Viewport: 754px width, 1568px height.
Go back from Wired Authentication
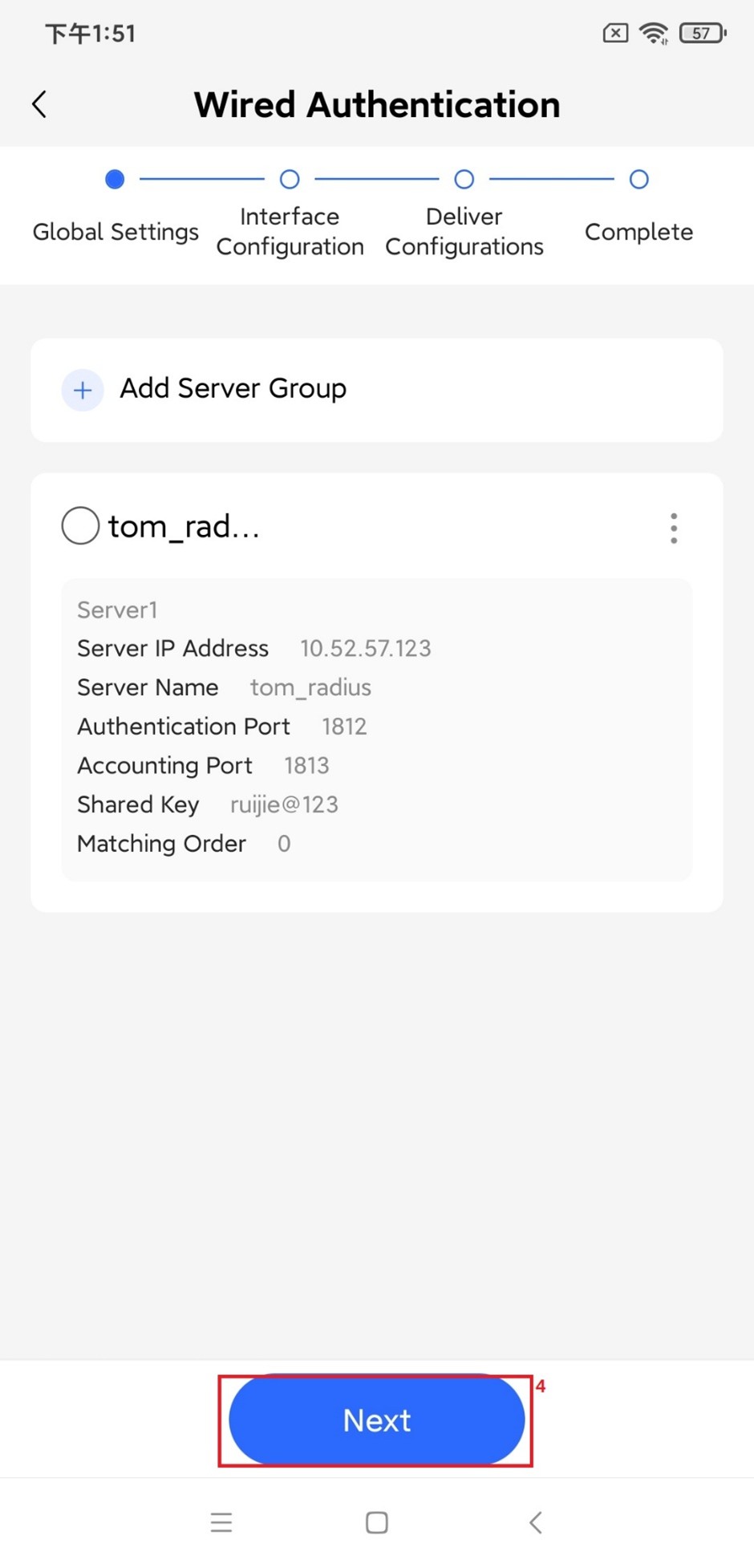pyautogui.click(x=39, y=104)
